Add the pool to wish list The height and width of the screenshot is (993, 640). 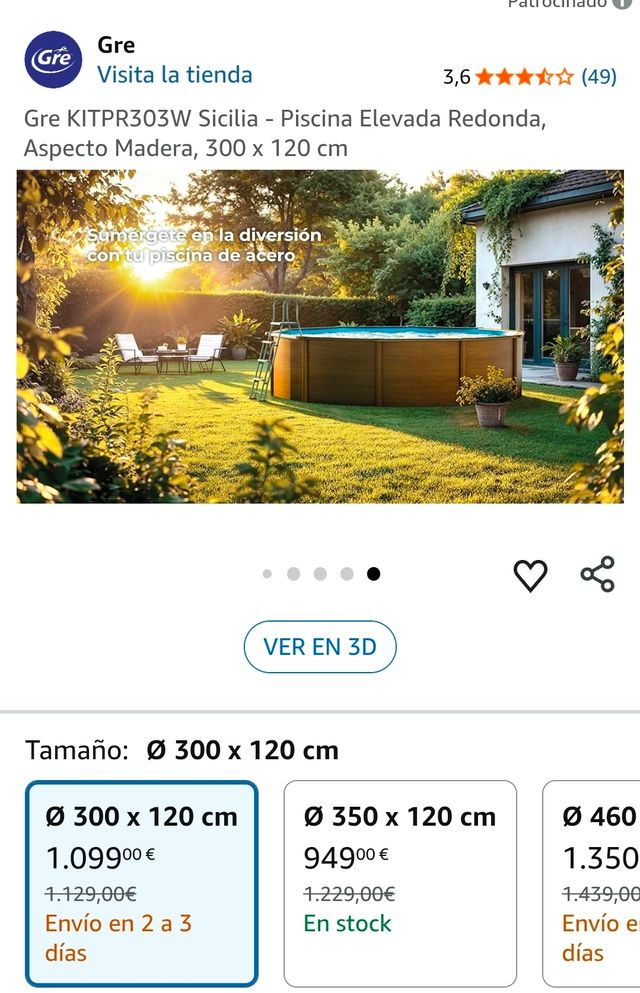[x=530, y=575]
